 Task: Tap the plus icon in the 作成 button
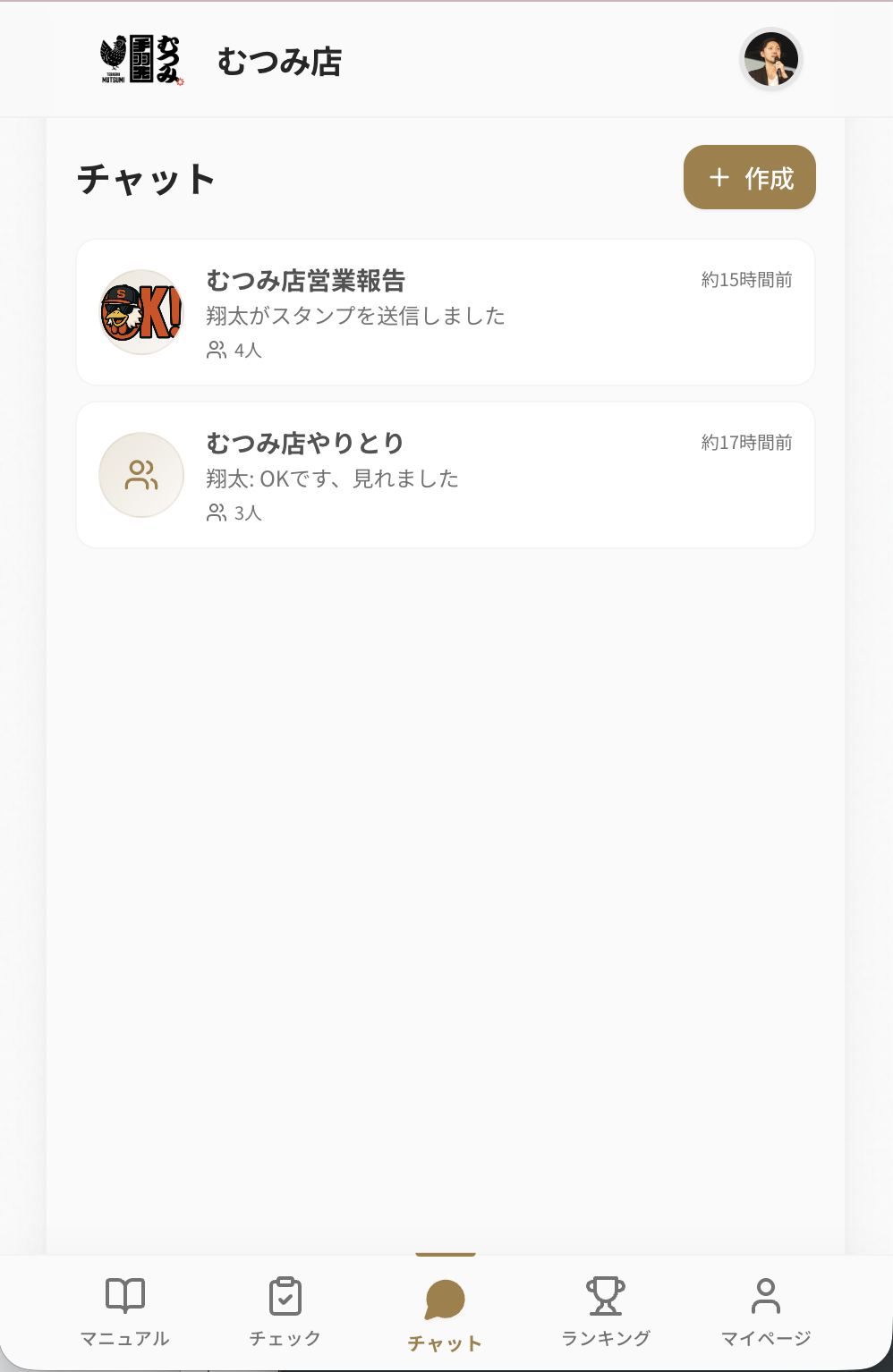(x=718, y=177)
